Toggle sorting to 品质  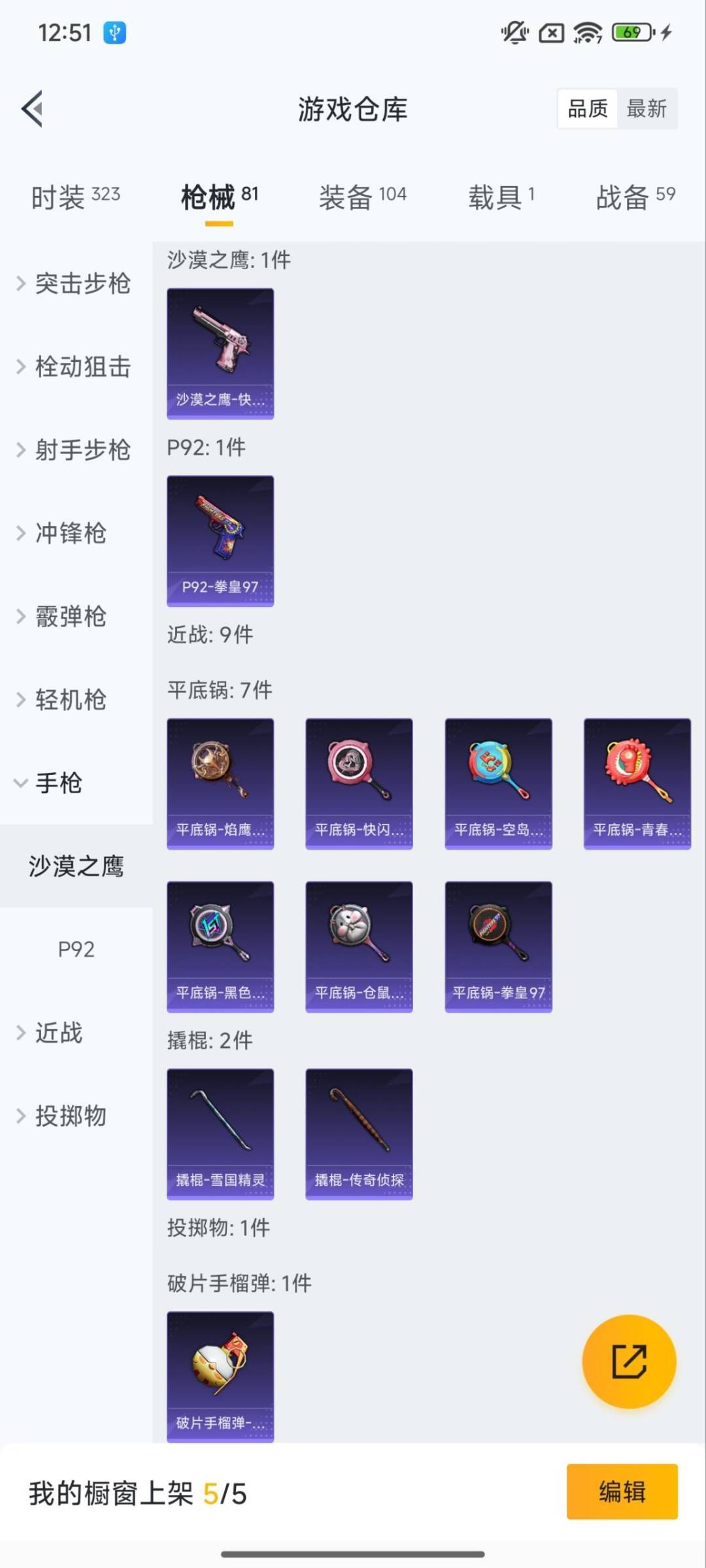[x=587, y=108]
